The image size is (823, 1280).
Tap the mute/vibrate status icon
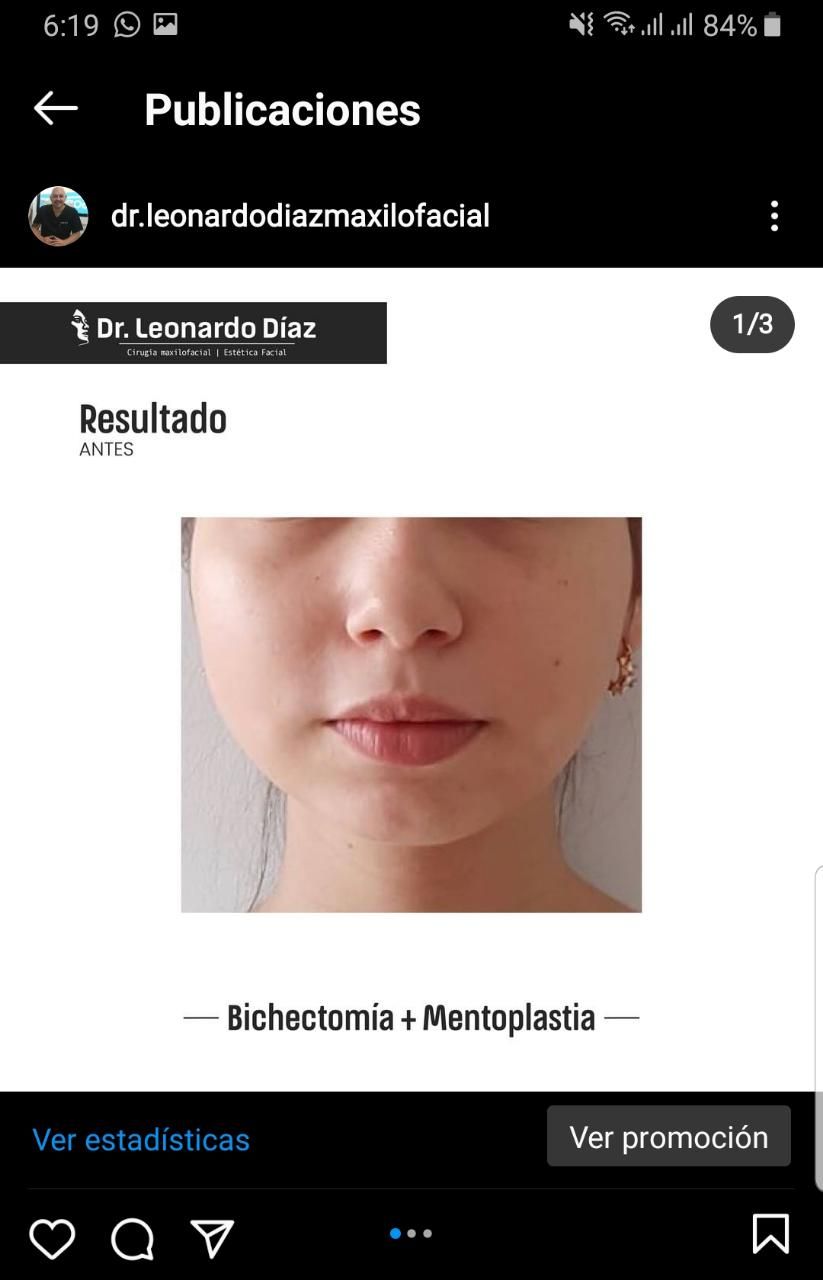[581, 22]
